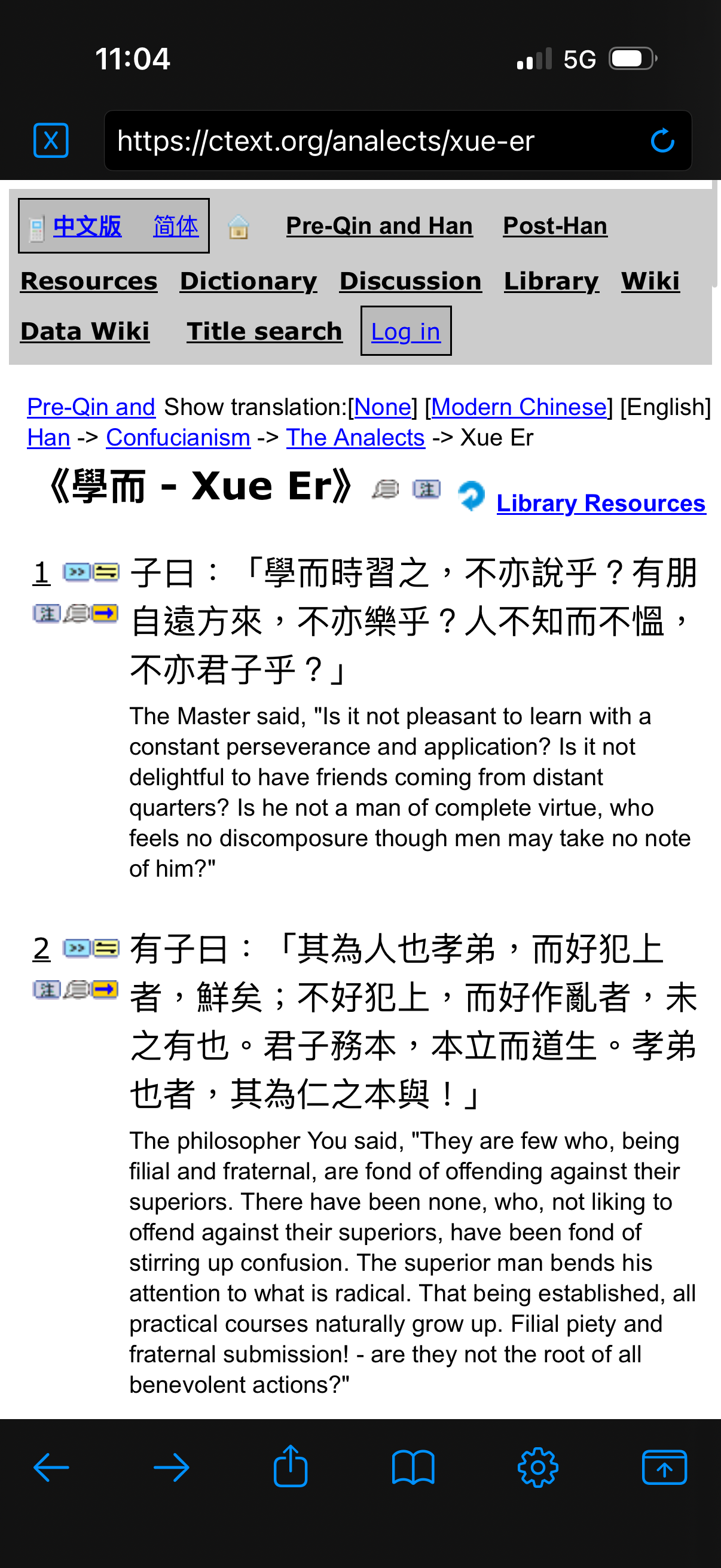
Task: Set translation to None
Action: (382, 407)
